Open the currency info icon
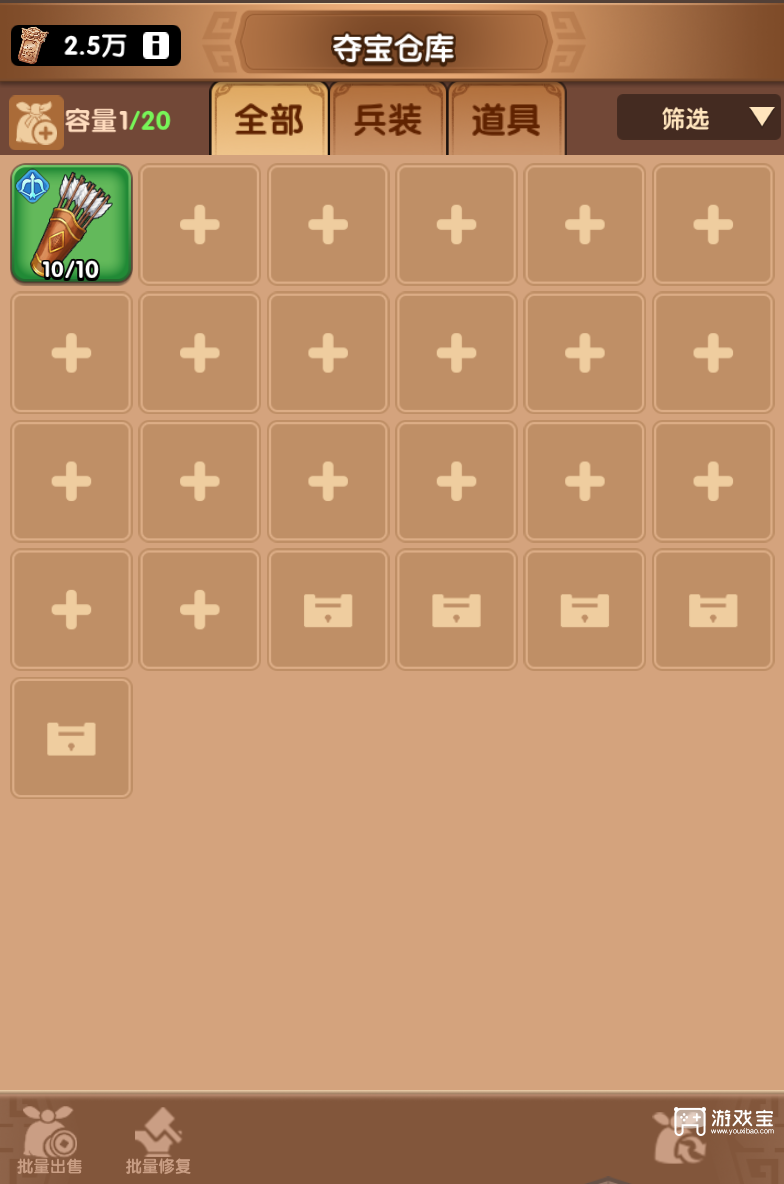Viewport: 784px width, 1184px height. [x=155, y=45]
